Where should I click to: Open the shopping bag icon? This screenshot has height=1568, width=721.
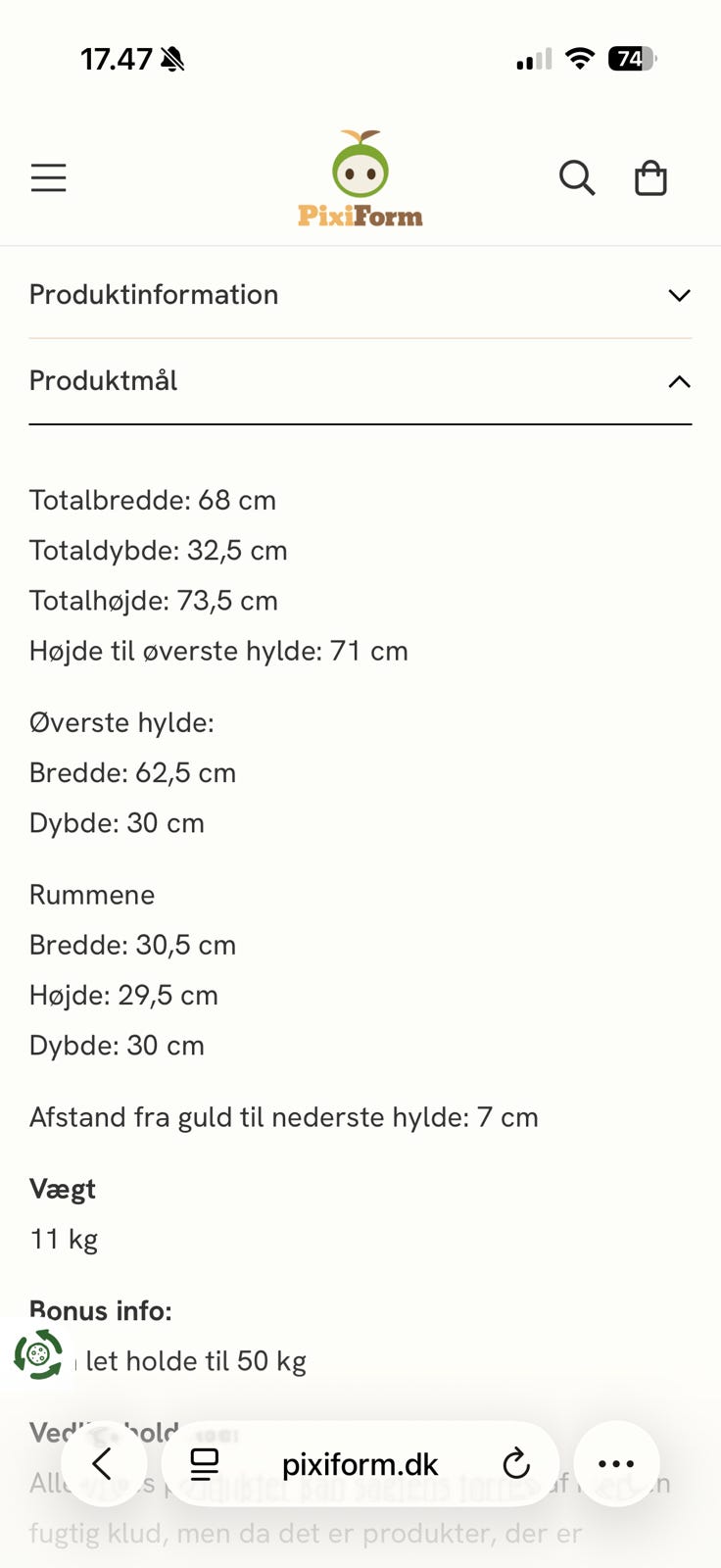[x=651, y=177]
